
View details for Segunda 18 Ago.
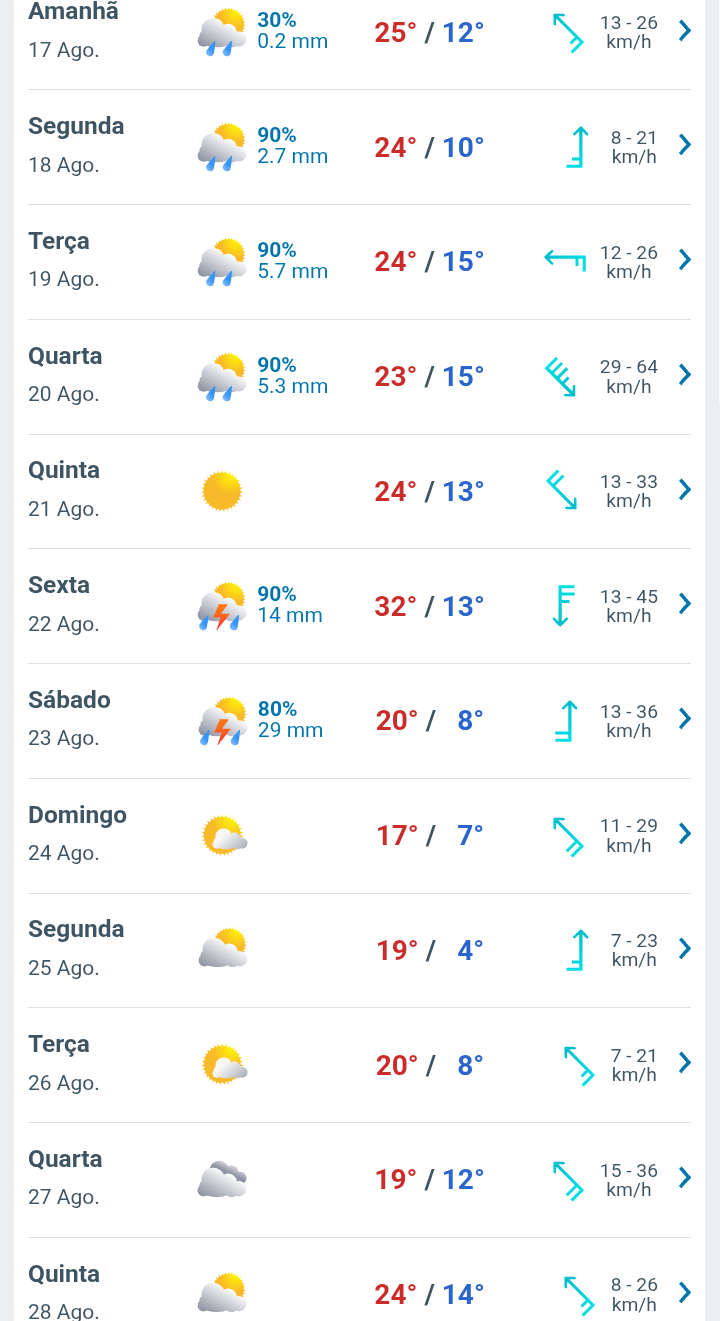point(684,146)
